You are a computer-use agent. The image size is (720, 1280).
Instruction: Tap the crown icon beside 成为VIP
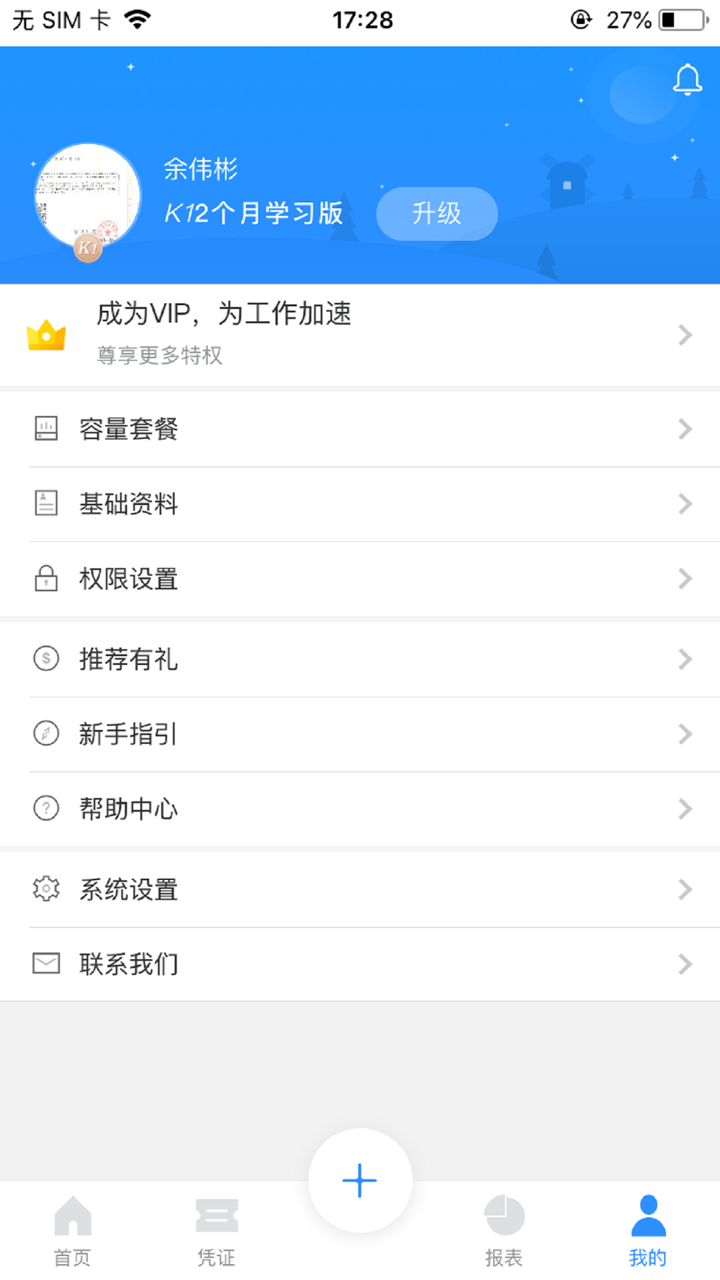(x=45, y=332)
